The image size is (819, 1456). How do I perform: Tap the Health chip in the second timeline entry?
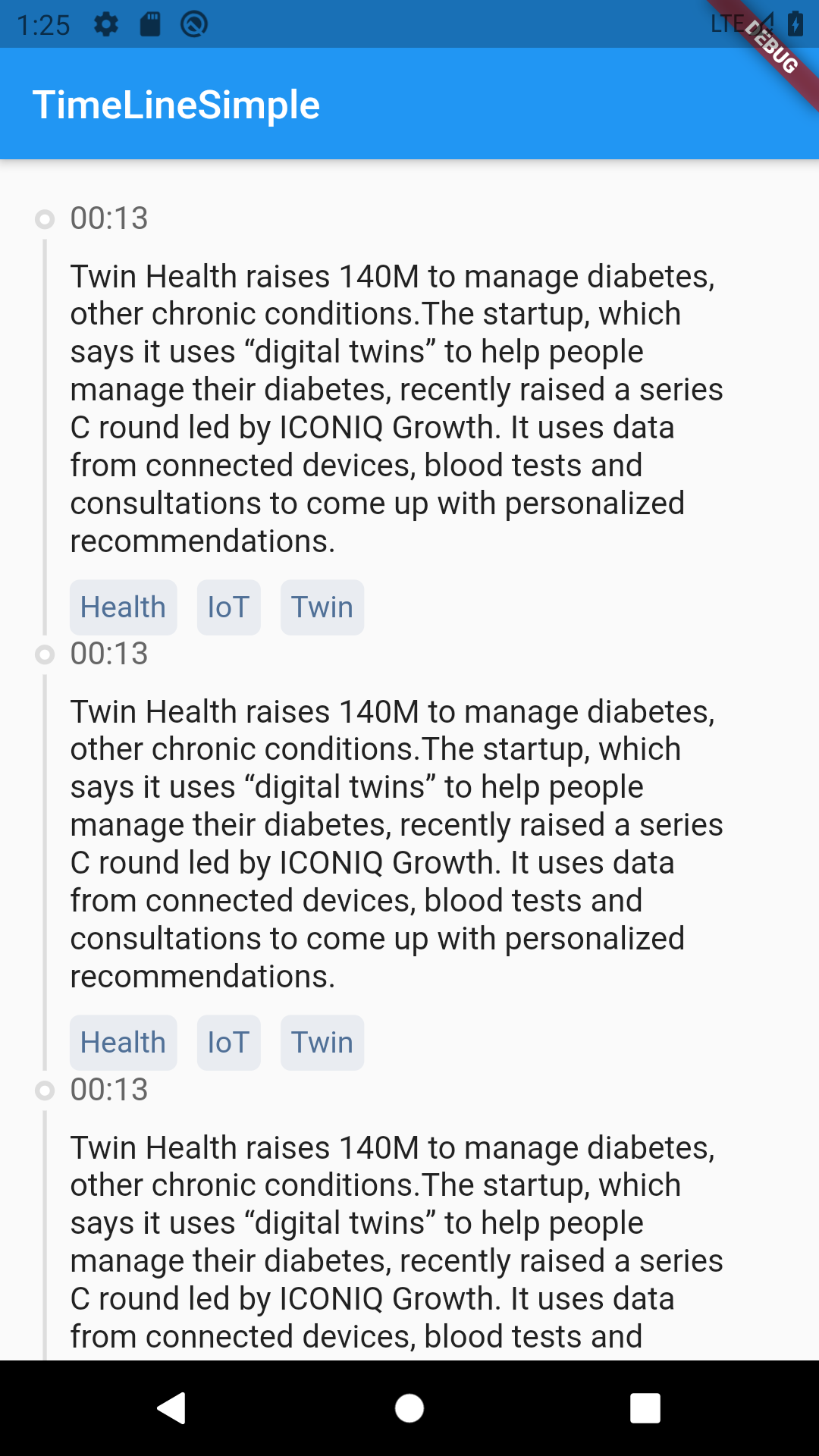coord(123,1043)
